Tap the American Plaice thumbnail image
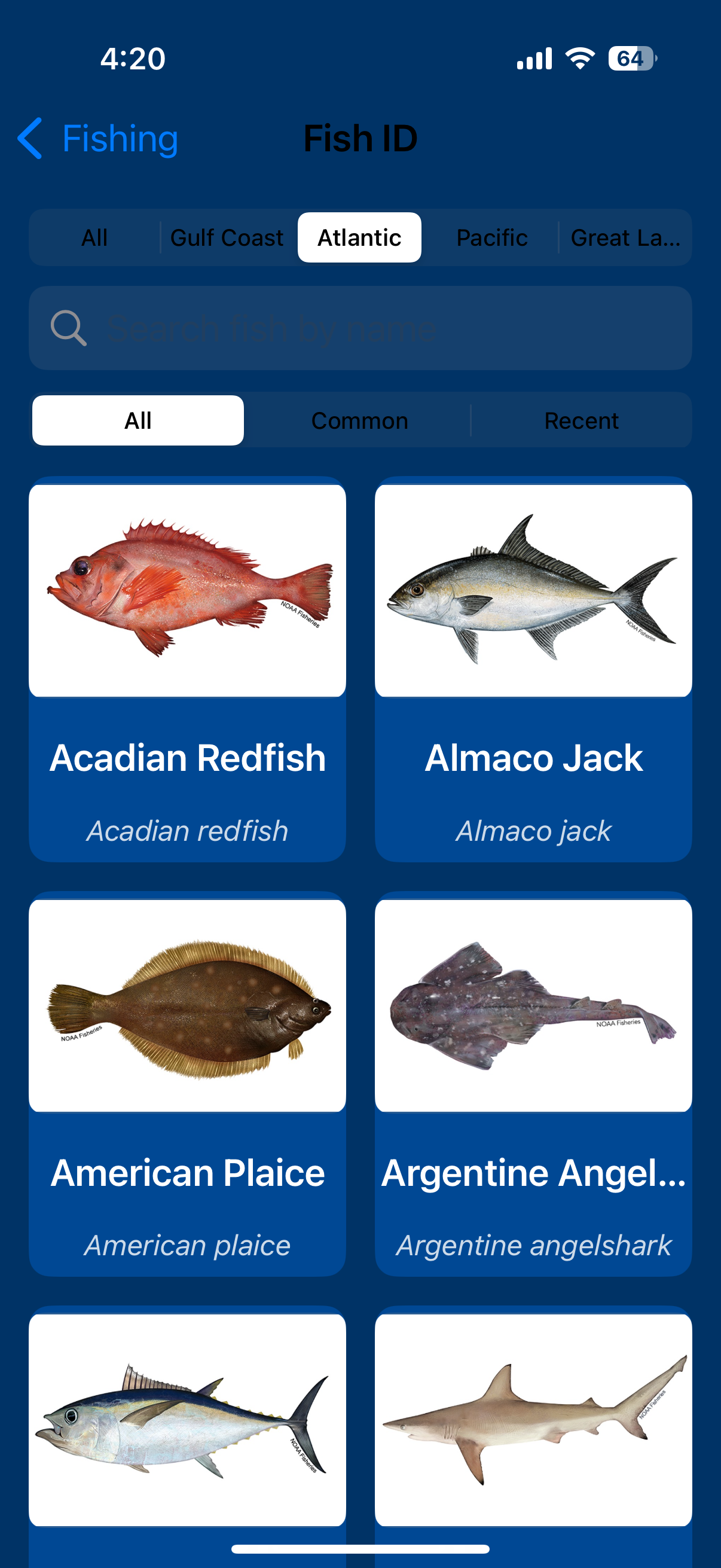This screenshot has width=721, height=1568. (x=187, y=1008)
